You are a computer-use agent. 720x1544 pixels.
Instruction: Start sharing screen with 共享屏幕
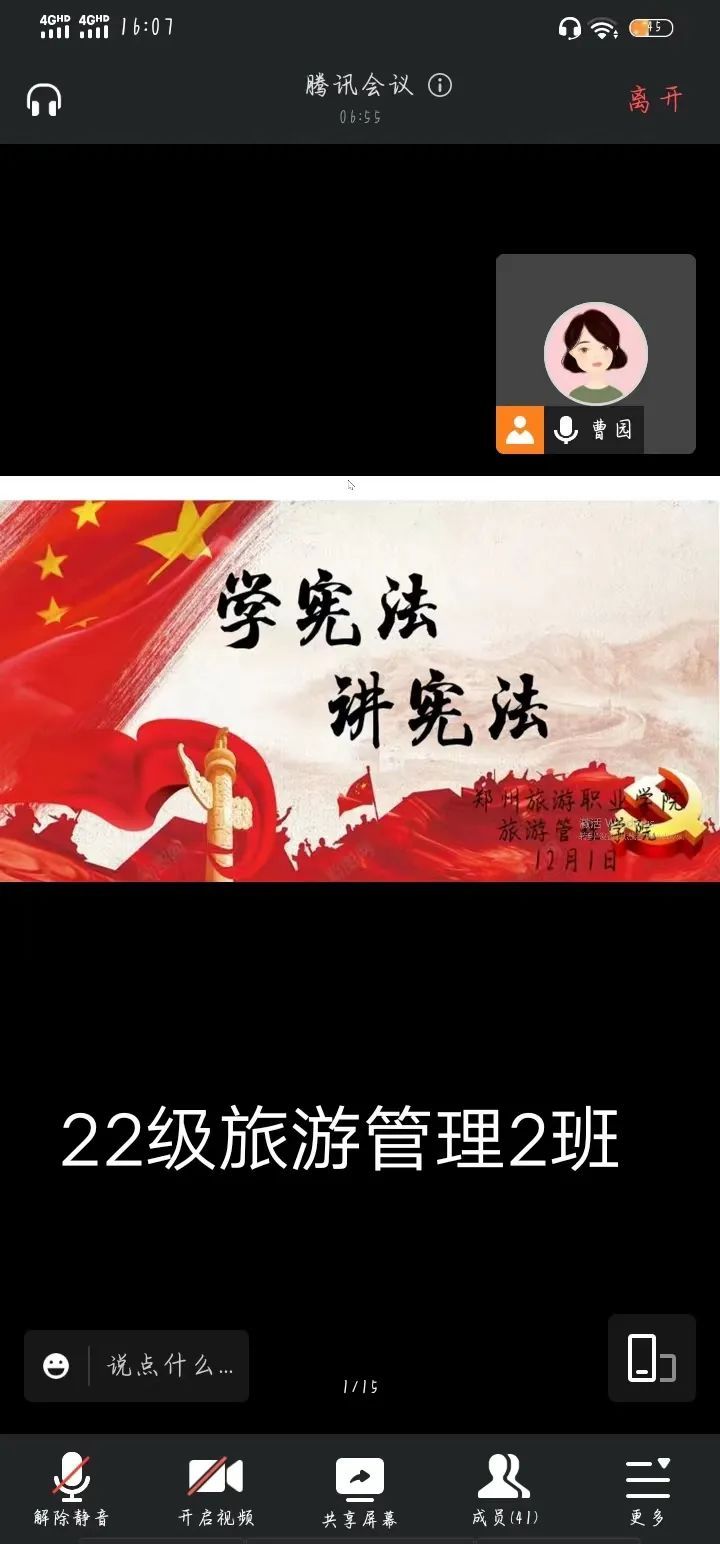click(360, 1490)
